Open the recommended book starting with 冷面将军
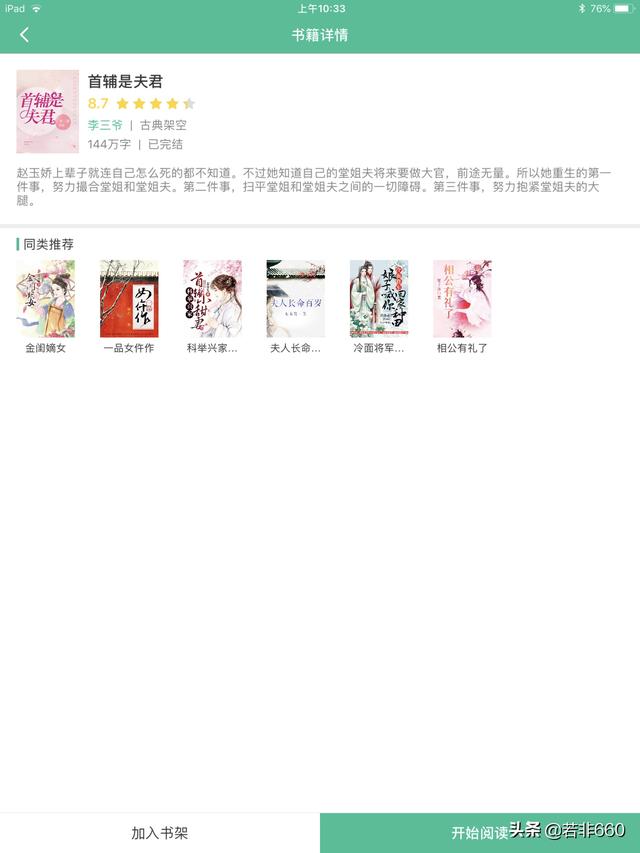This screenshot has width=640, height=853. 378,299
